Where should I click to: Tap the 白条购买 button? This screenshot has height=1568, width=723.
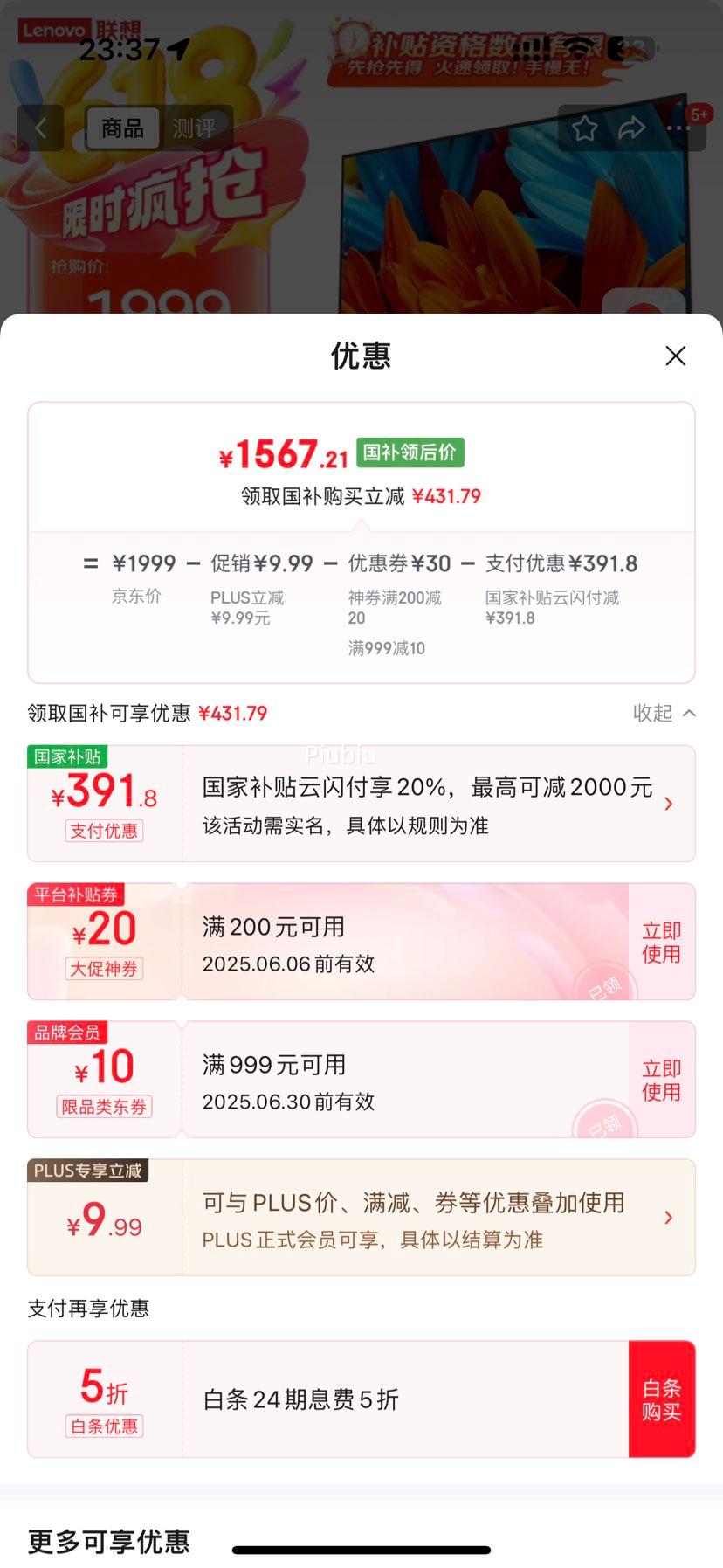pyautogui.click(x=661, y=1399)
